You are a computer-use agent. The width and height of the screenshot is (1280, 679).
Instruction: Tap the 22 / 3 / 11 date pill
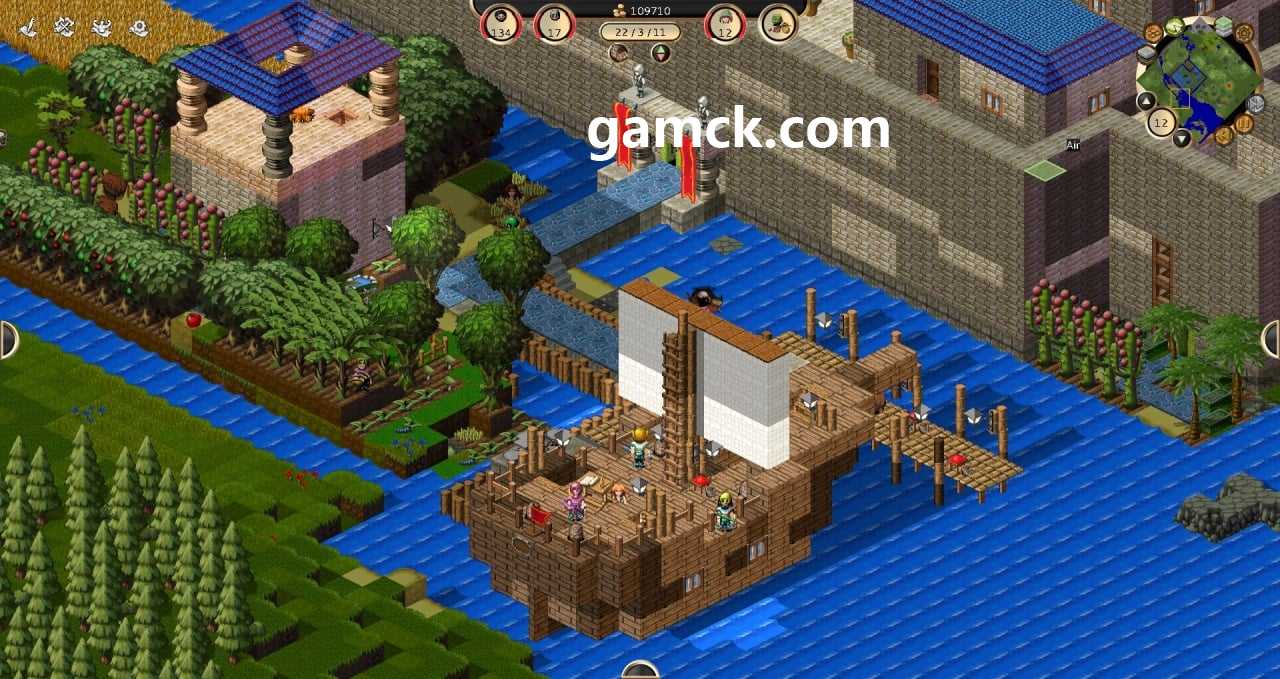[x=640, y=32]
